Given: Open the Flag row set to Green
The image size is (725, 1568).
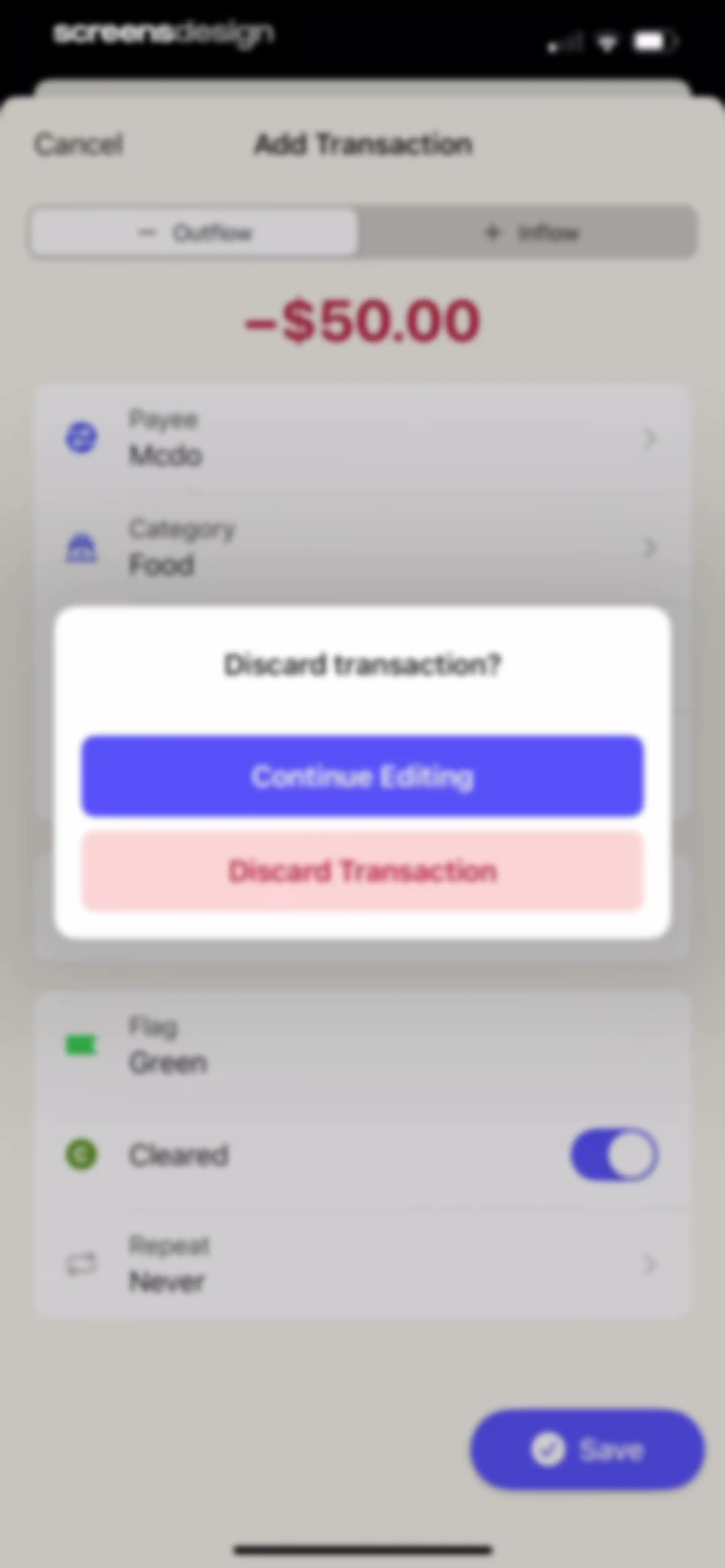Looking at the screenshot, I should (x=362, y=1046).
